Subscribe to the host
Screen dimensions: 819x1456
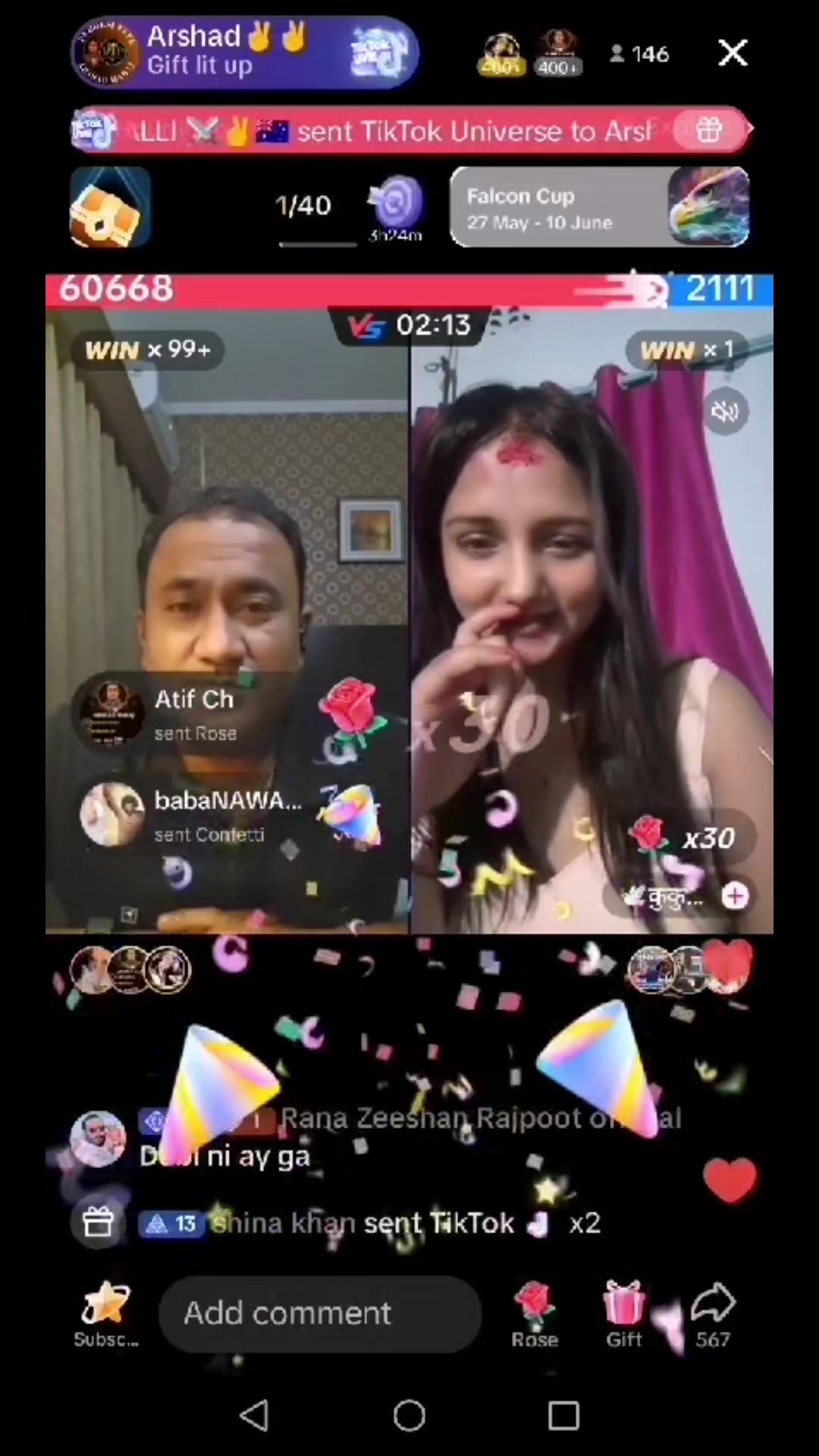click(106, 1315)
